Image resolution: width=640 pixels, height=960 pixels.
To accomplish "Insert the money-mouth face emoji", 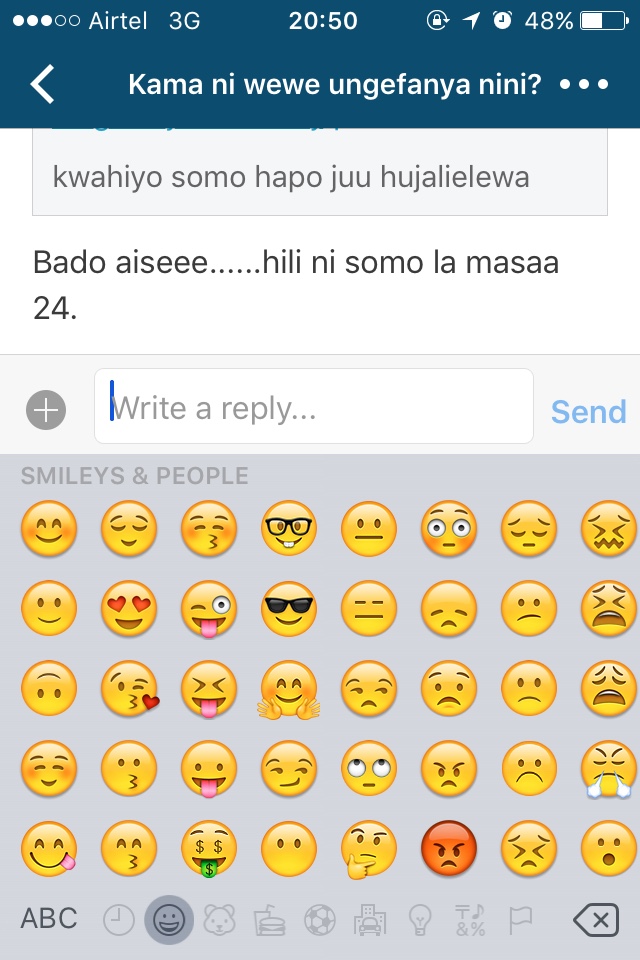I will coord(209,850).
